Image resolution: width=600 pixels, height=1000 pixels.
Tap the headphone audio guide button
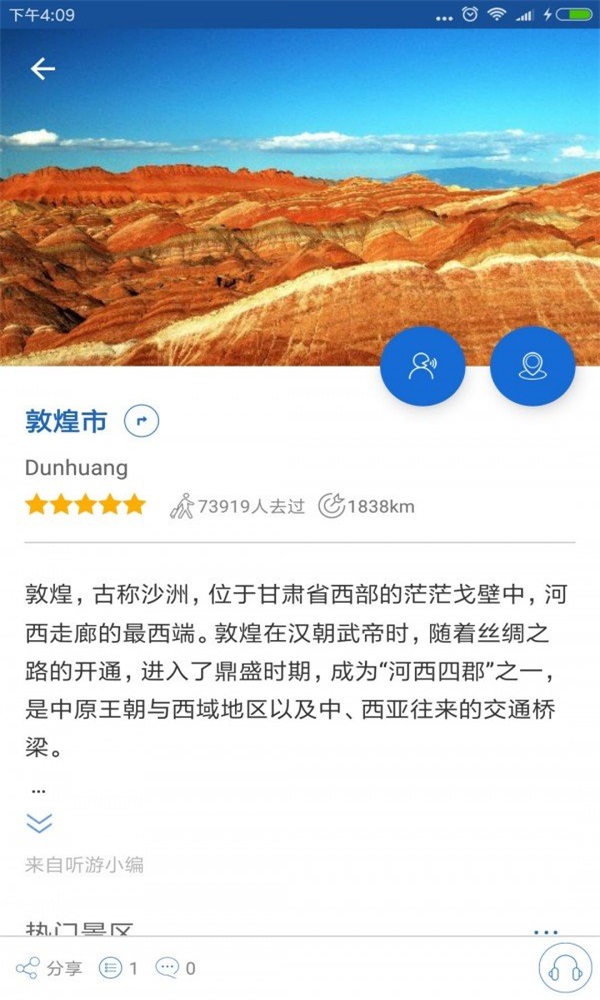(x=565, y=968)
